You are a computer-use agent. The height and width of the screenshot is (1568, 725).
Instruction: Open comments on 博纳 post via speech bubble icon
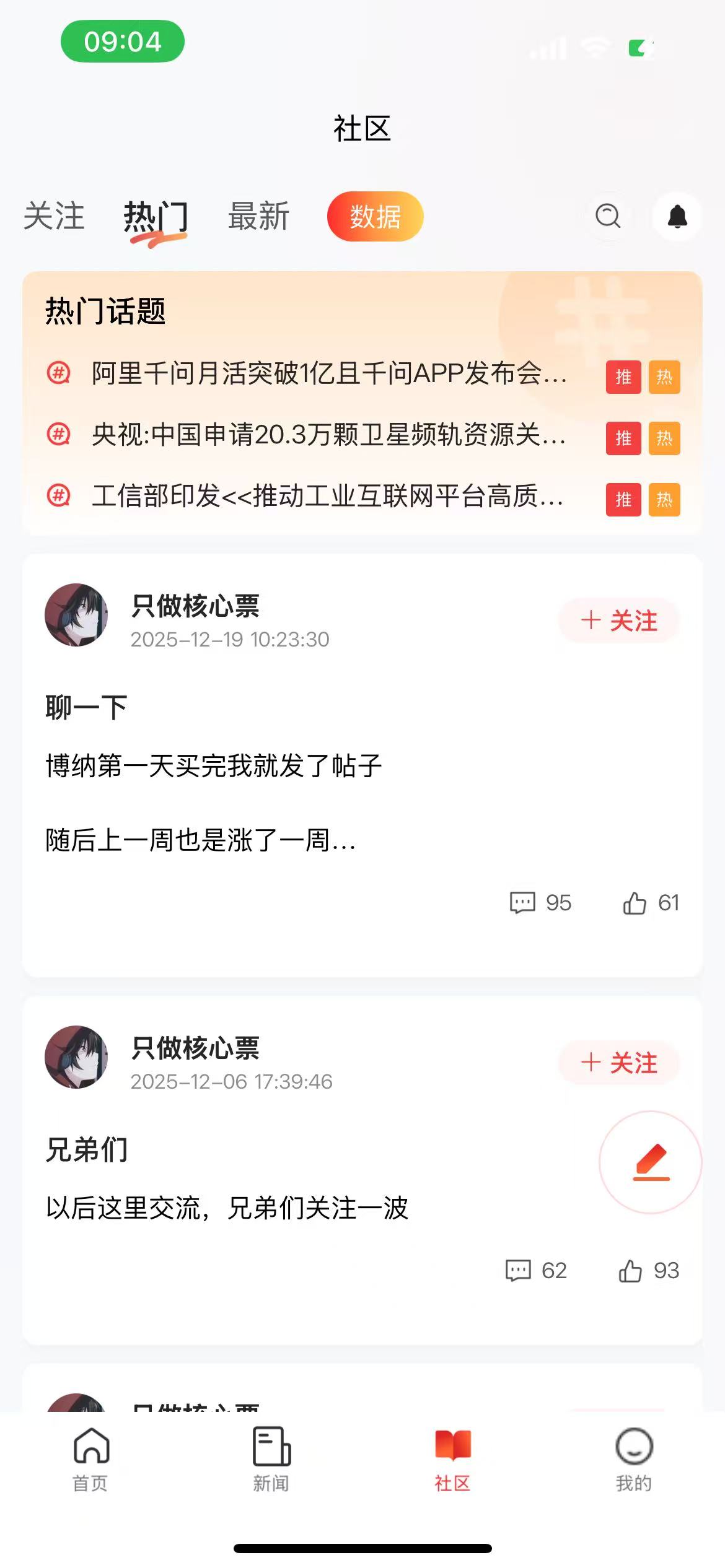pos(523,904)
